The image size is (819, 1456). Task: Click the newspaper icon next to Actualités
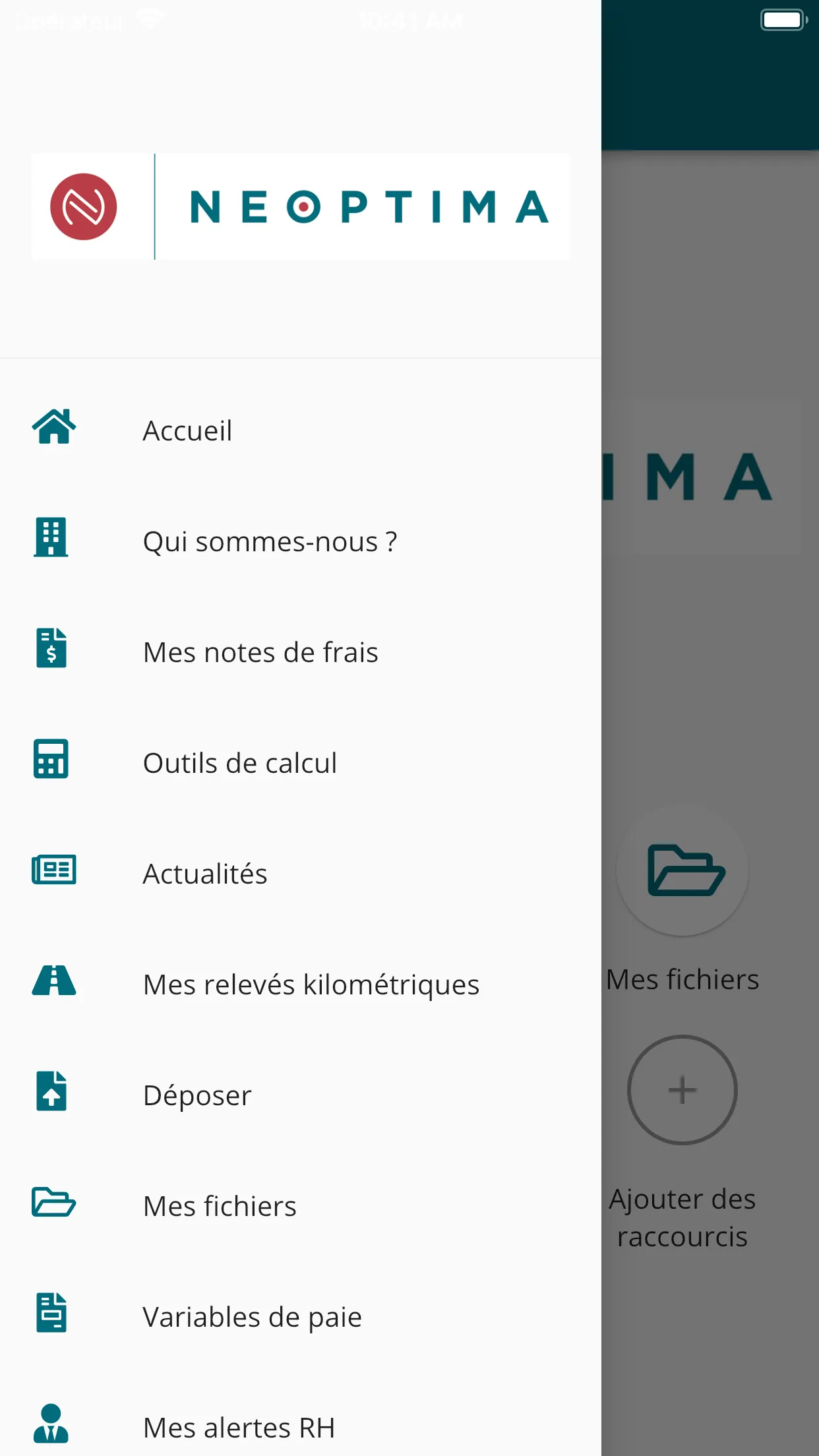click(x=53, y=870)
